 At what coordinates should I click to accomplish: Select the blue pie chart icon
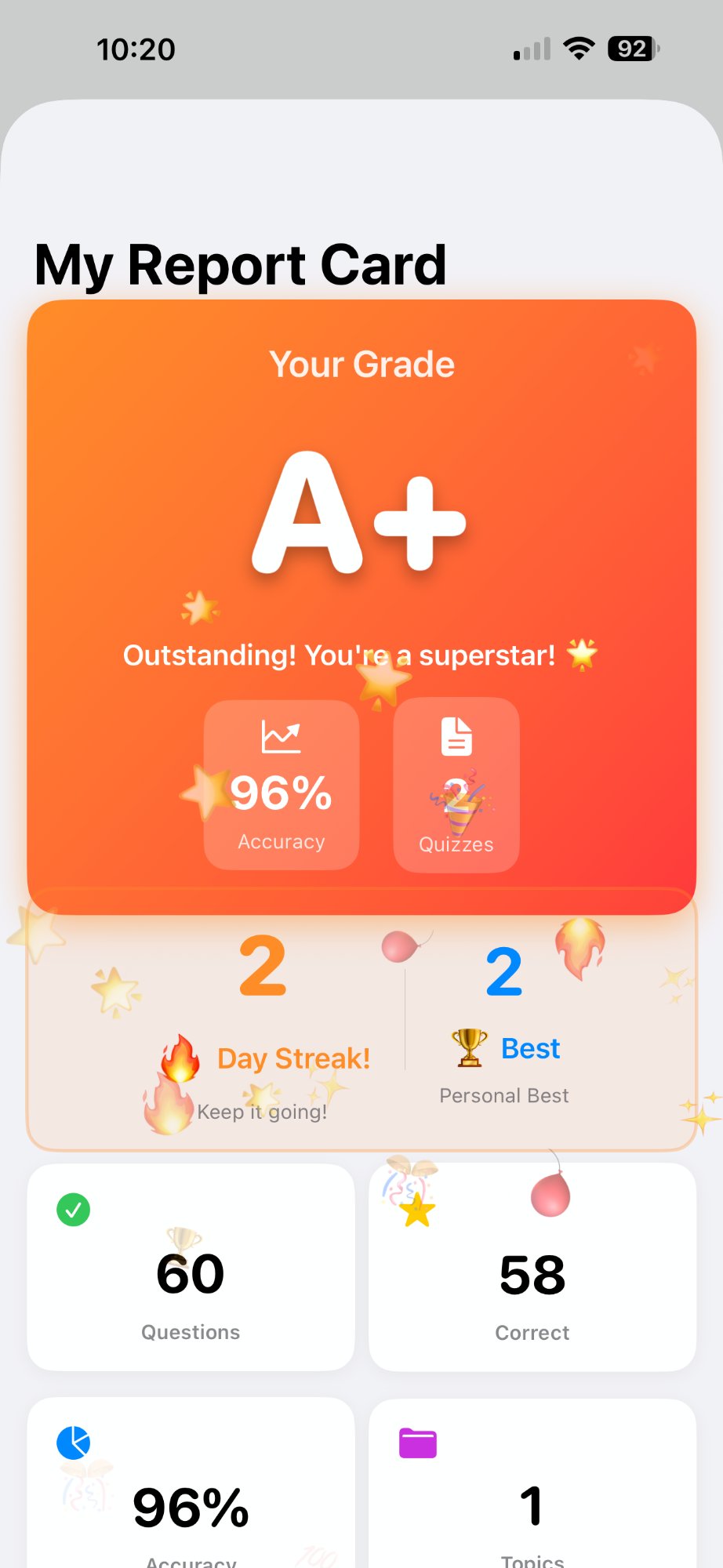73,1441
